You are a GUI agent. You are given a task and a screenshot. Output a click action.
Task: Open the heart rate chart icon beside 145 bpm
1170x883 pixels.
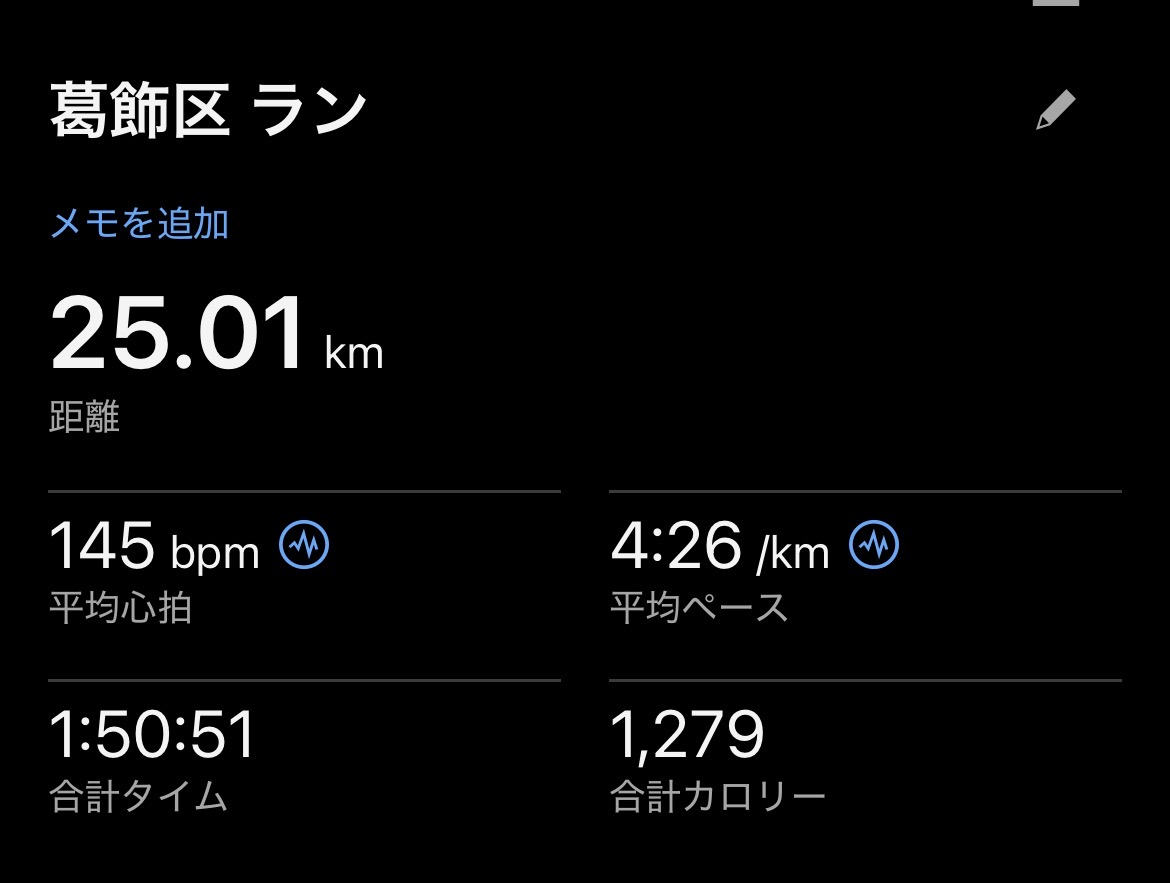(304, 546)
